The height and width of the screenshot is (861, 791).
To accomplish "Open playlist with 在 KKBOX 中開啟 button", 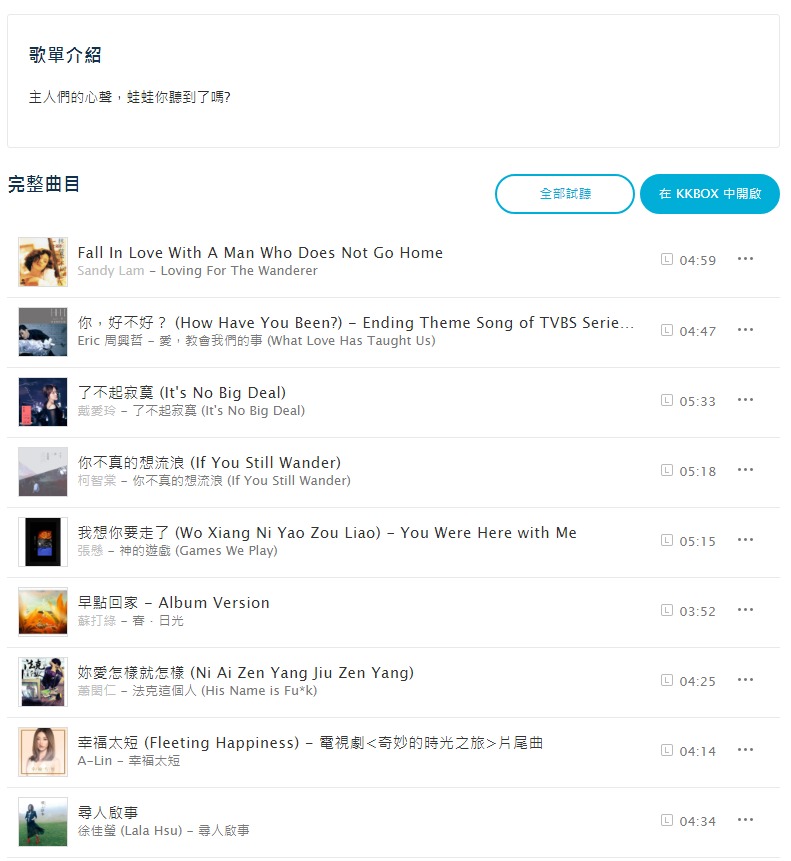I will (x=710, y=194).
